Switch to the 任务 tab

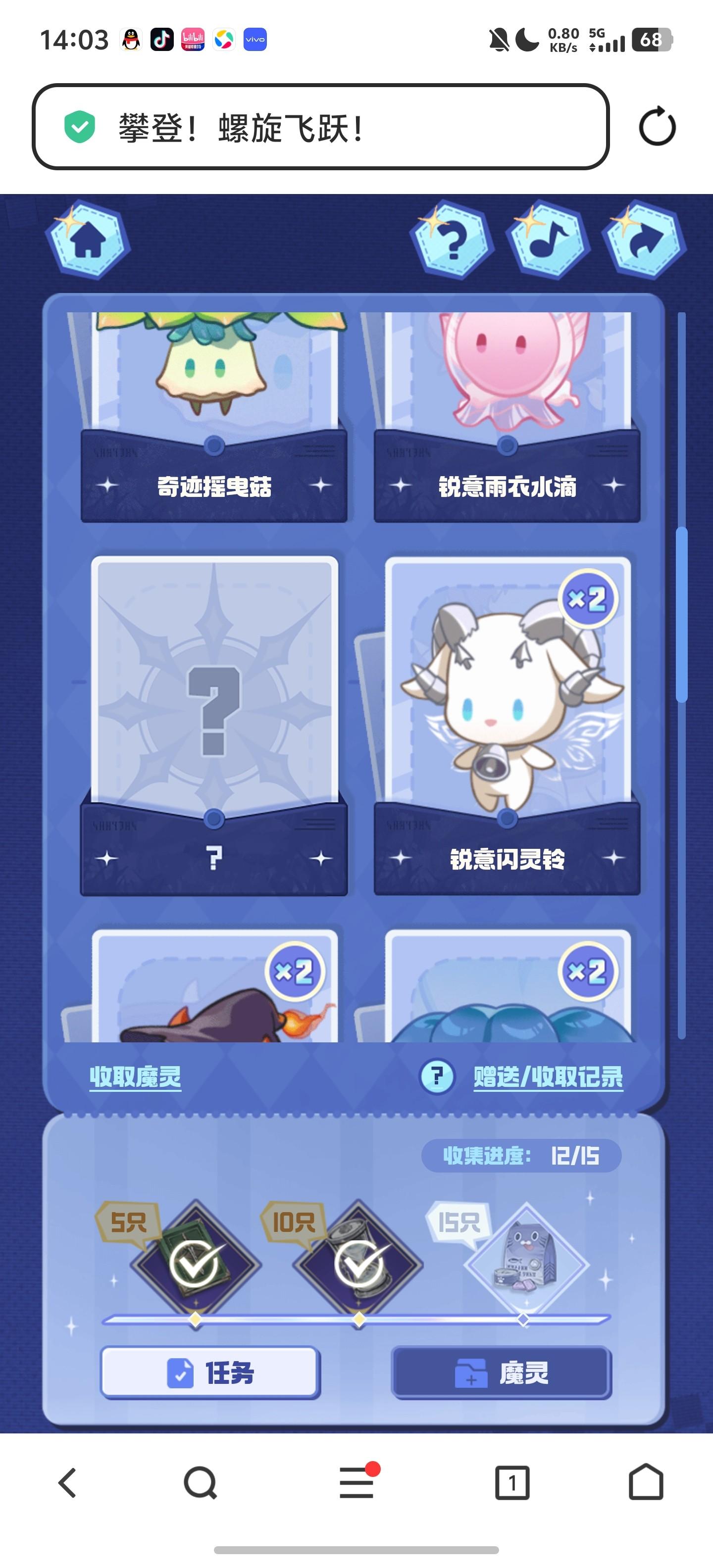point(210,1372)
